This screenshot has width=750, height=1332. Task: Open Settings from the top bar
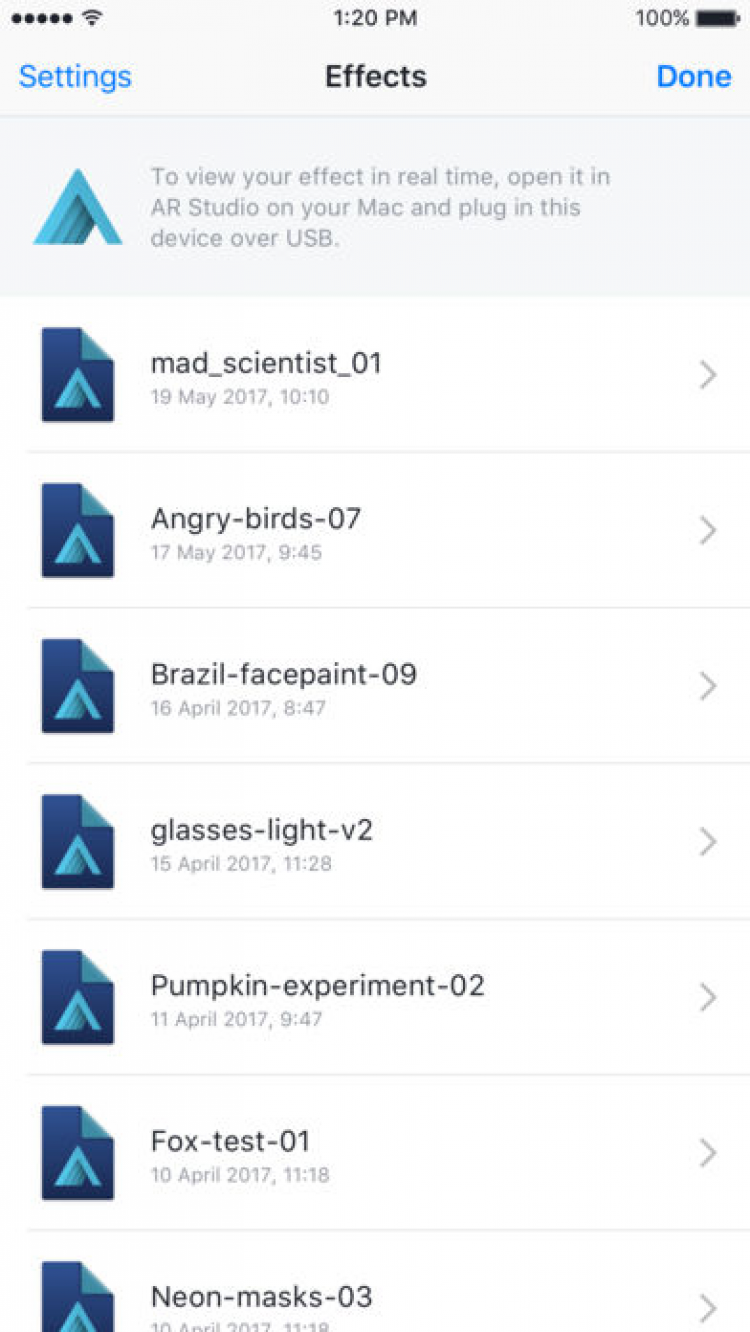click(75, 77)
